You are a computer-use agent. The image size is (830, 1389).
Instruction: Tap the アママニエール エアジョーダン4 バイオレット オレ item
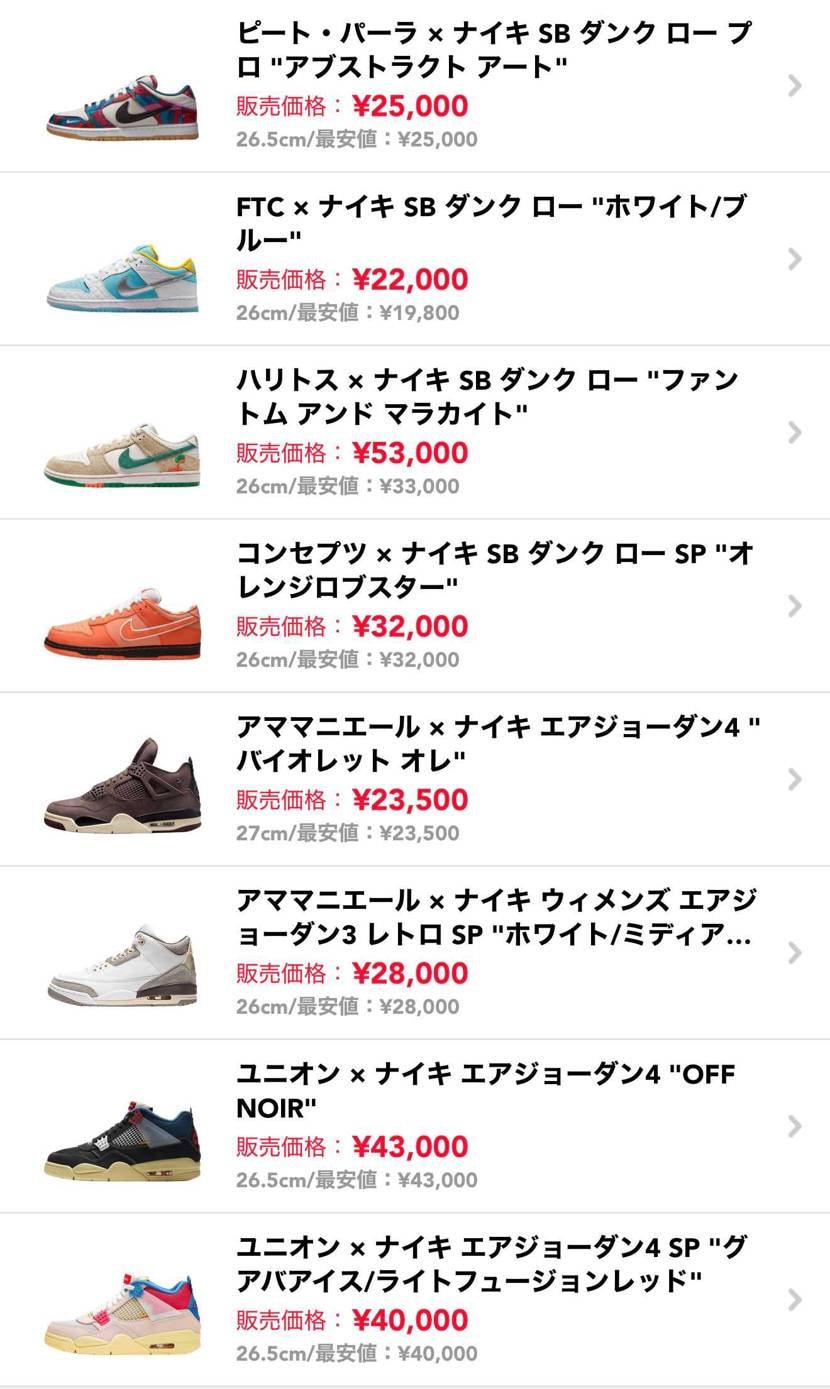coord(414,779)
